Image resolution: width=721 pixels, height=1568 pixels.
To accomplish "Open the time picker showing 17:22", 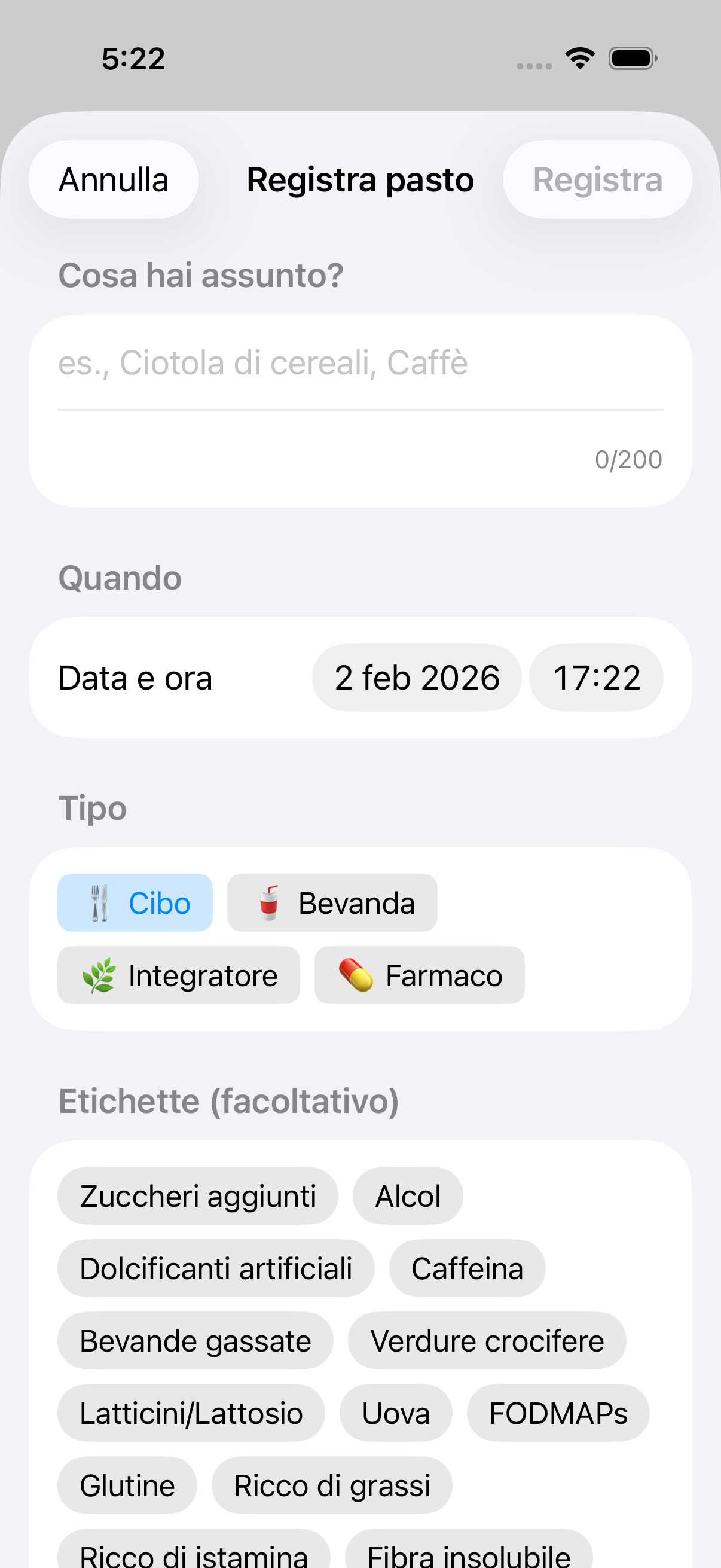I will tap(595, 677).
